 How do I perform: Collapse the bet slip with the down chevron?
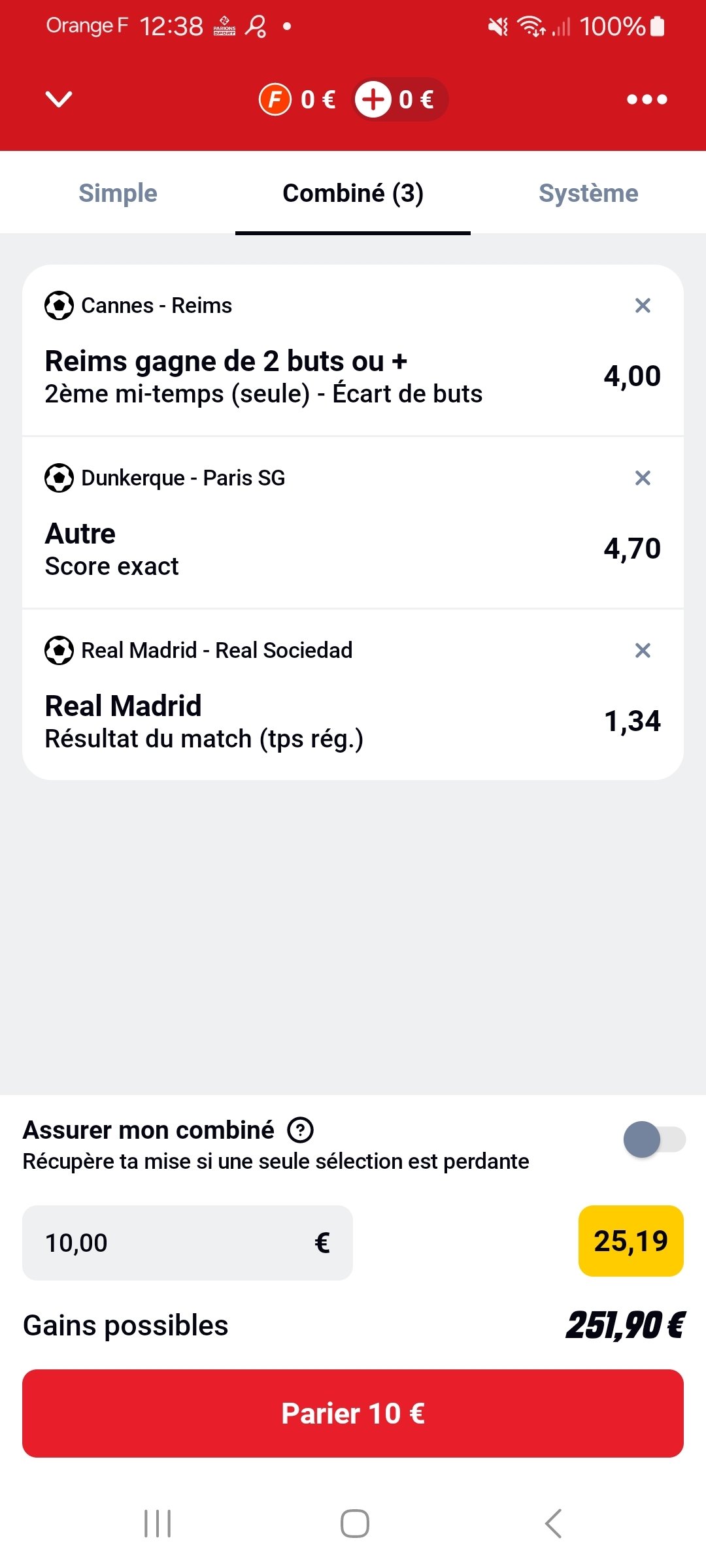(59, 99)
